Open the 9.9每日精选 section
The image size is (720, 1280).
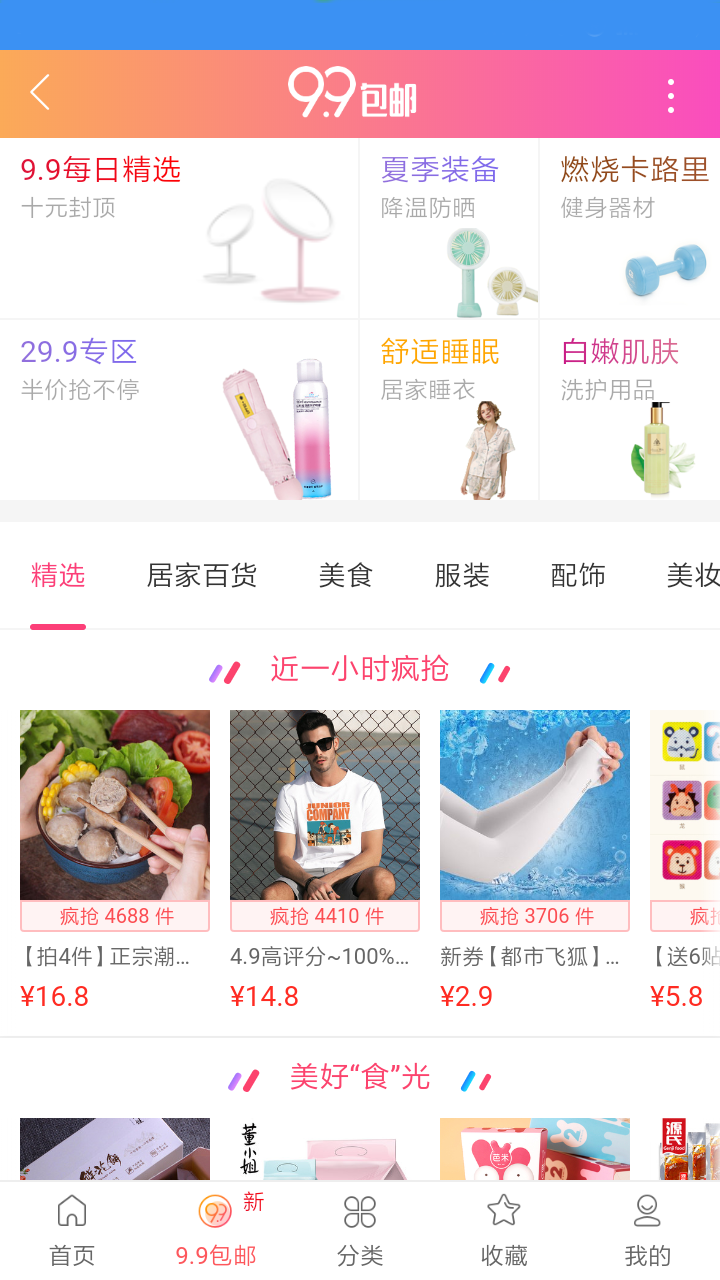coord(180,228)
